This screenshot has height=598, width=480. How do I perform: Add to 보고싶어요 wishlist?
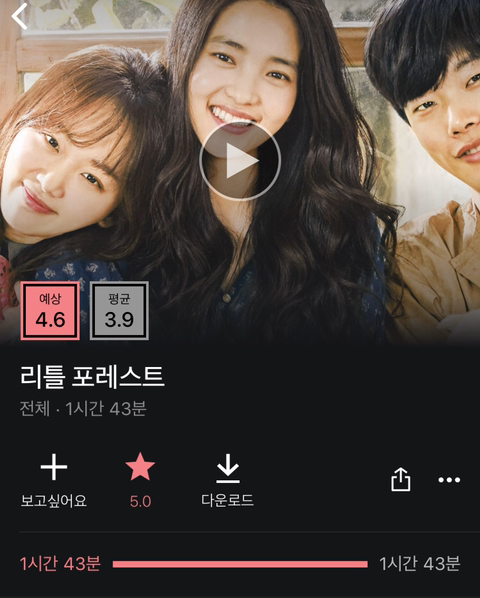tap(54, 481)
